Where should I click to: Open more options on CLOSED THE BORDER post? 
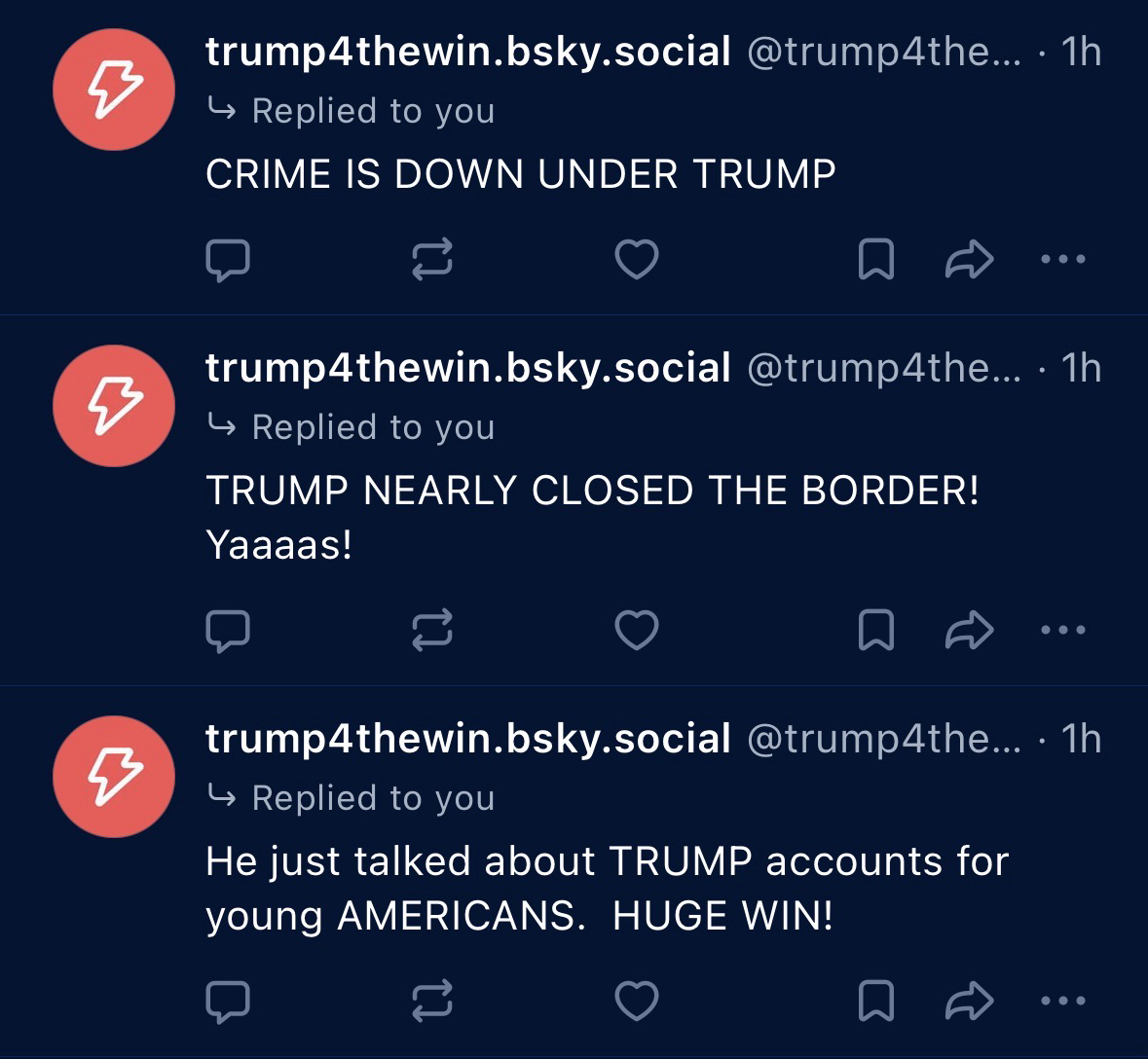coord(1062,631)
